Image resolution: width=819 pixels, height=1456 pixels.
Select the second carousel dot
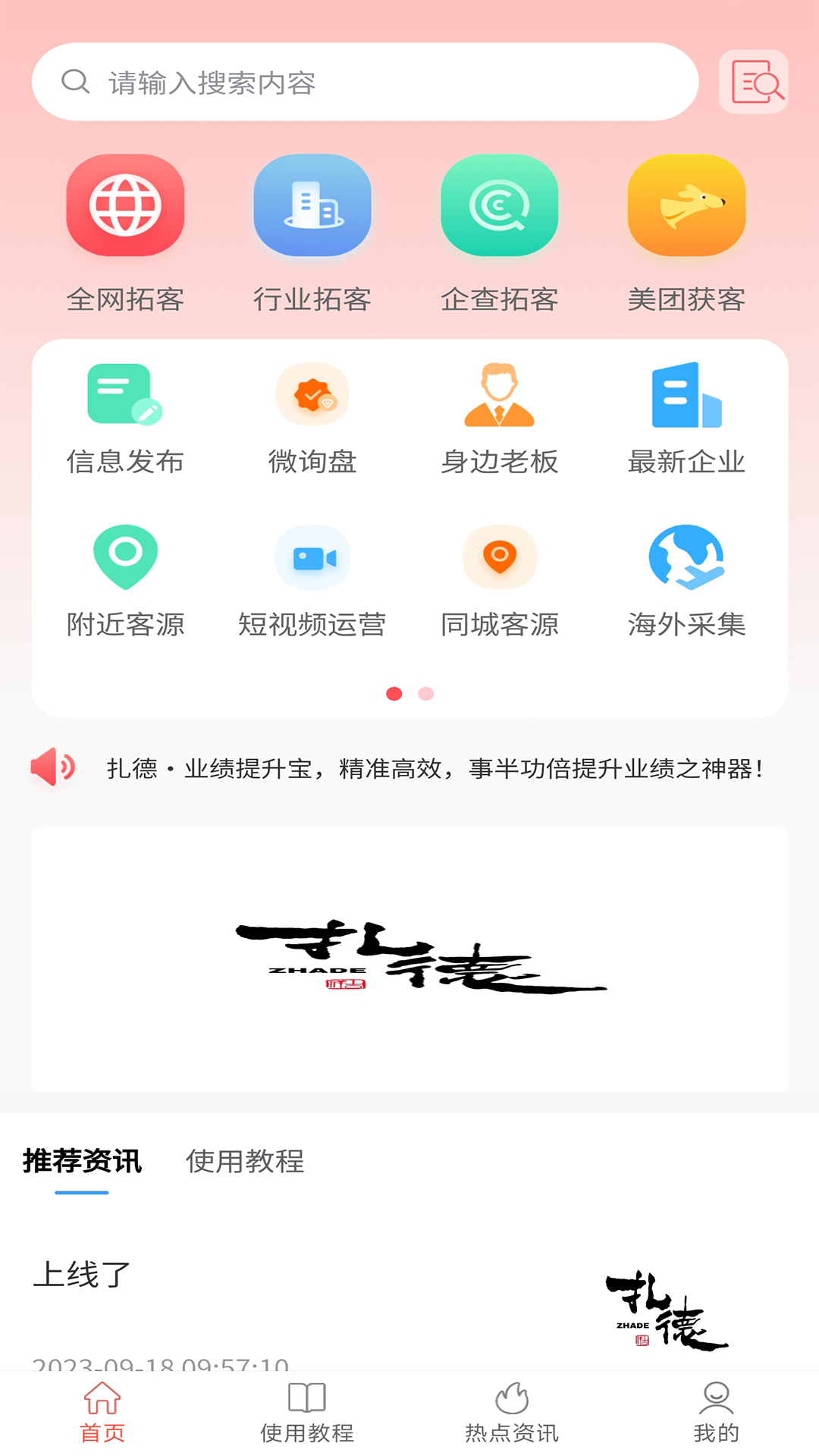(427, 693)
